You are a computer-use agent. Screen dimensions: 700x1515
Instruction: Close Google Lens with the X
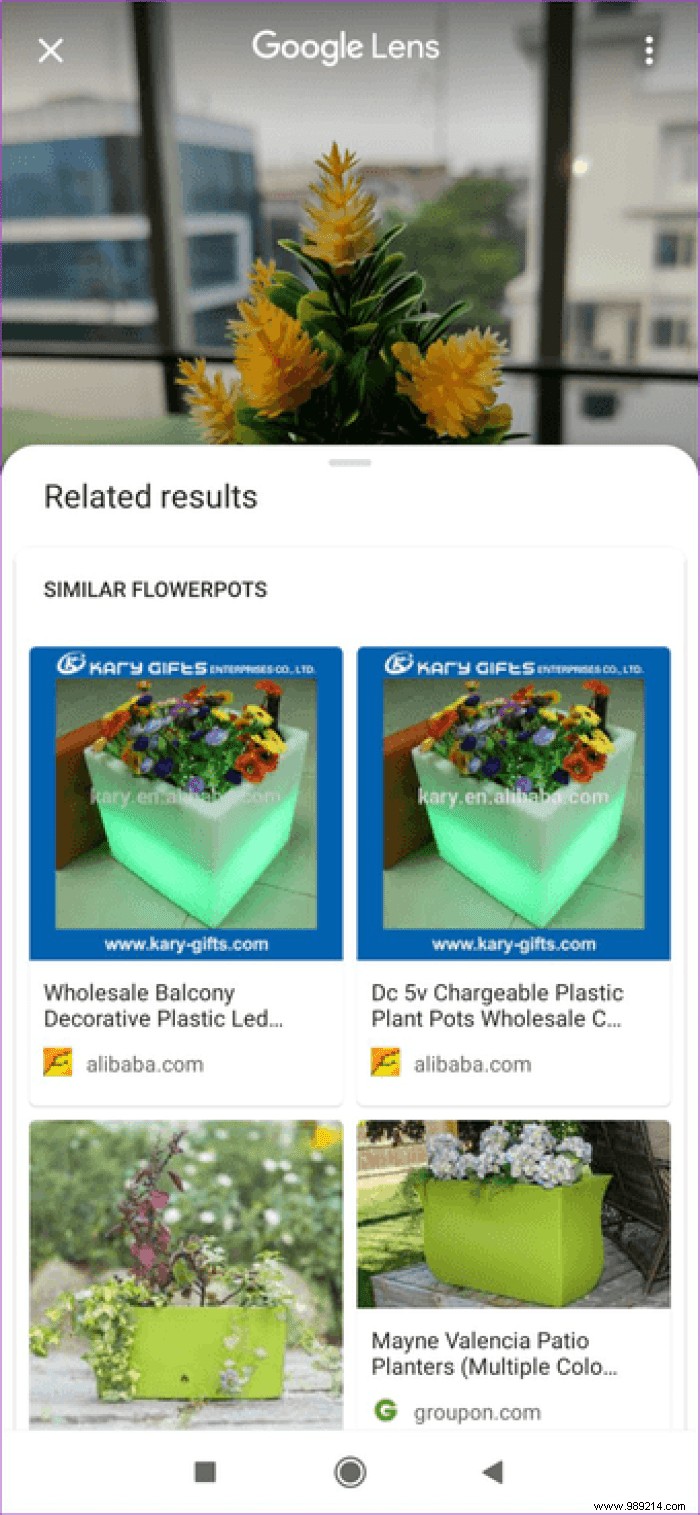[50, 51]
